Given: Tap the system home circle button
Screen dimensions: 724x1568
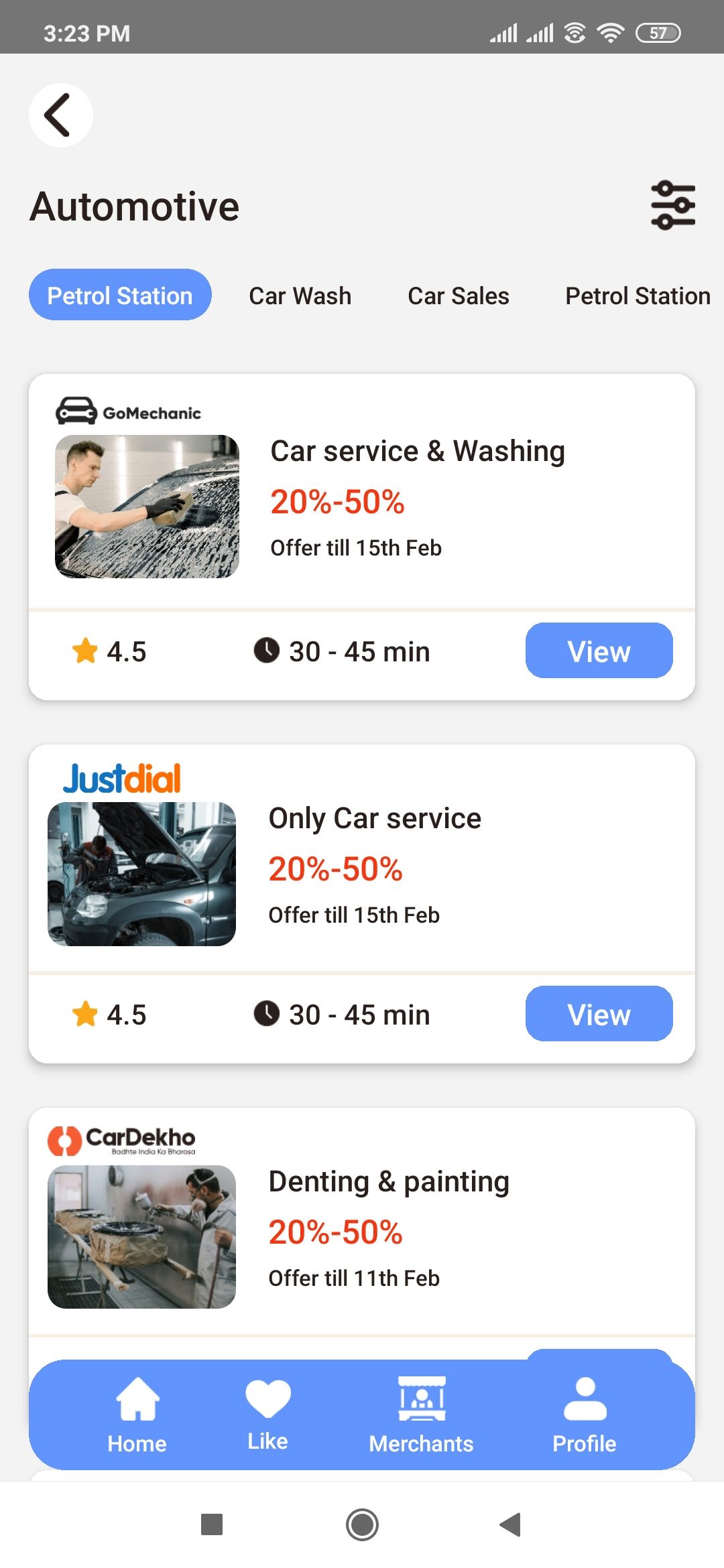Looking at the screenshot, I should (x=362, y=1524).
